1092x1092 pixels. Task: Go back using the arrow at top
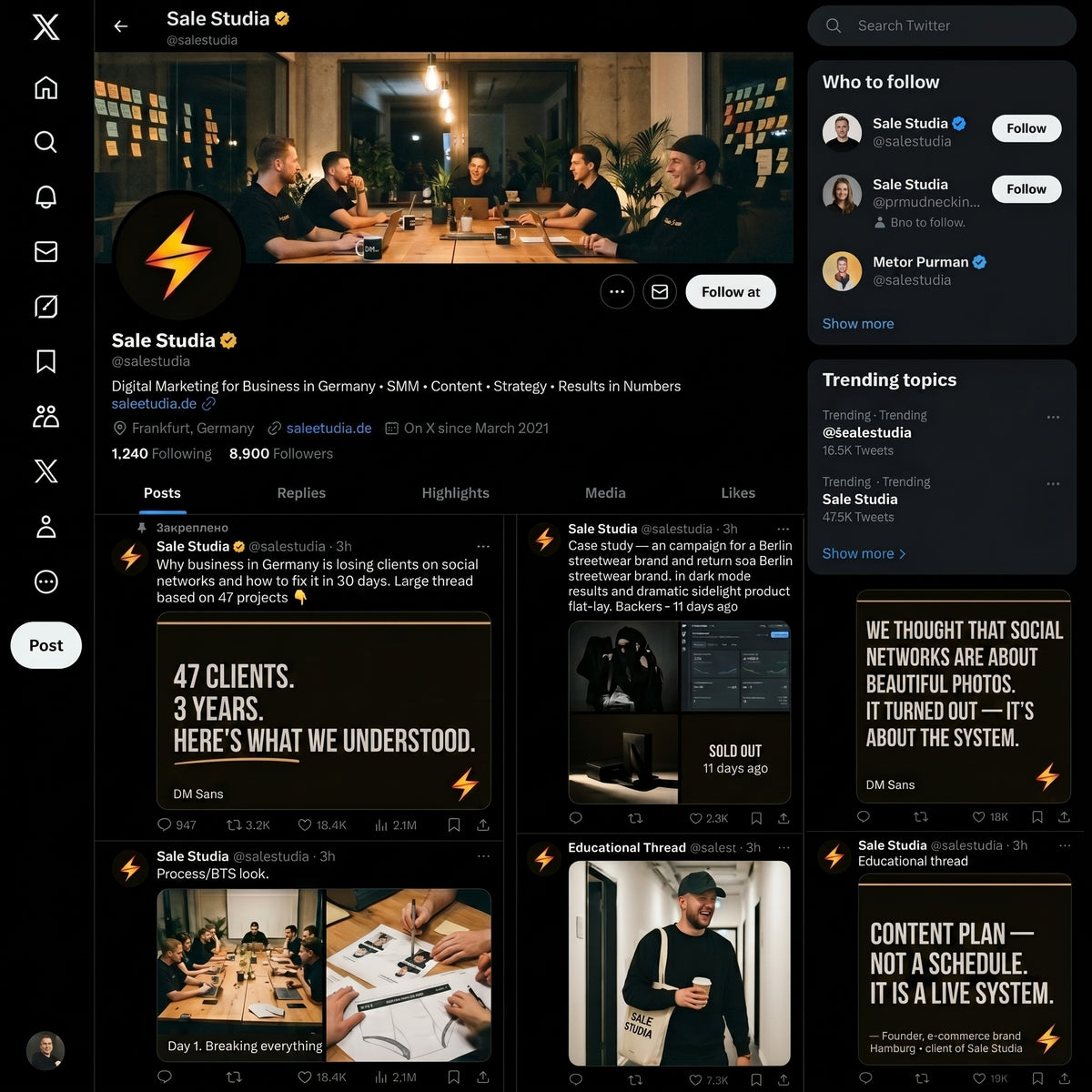click(121, 26)
